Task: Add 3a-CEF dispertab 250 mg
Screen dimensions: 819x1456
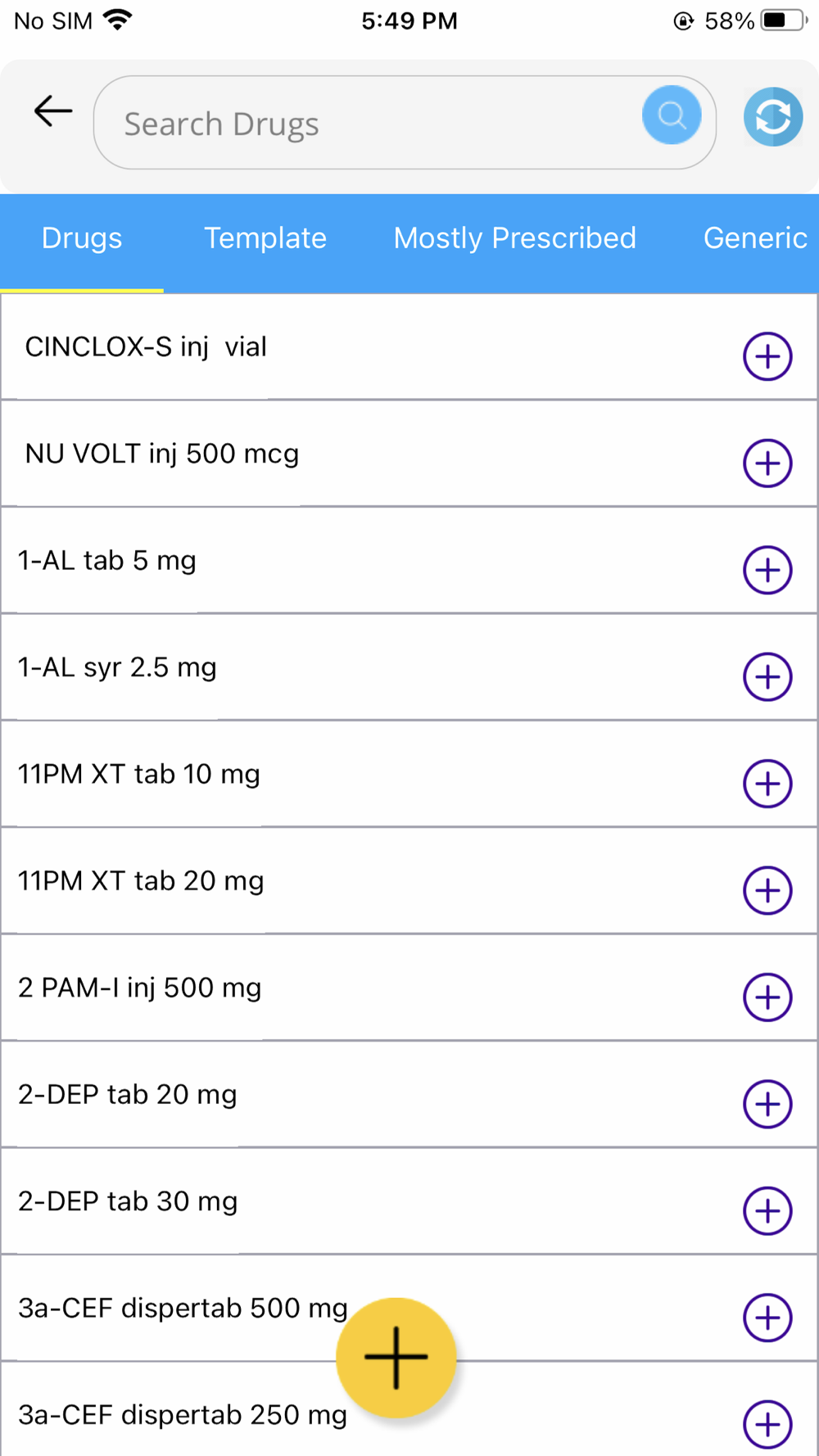Action: pos(767,1424)
